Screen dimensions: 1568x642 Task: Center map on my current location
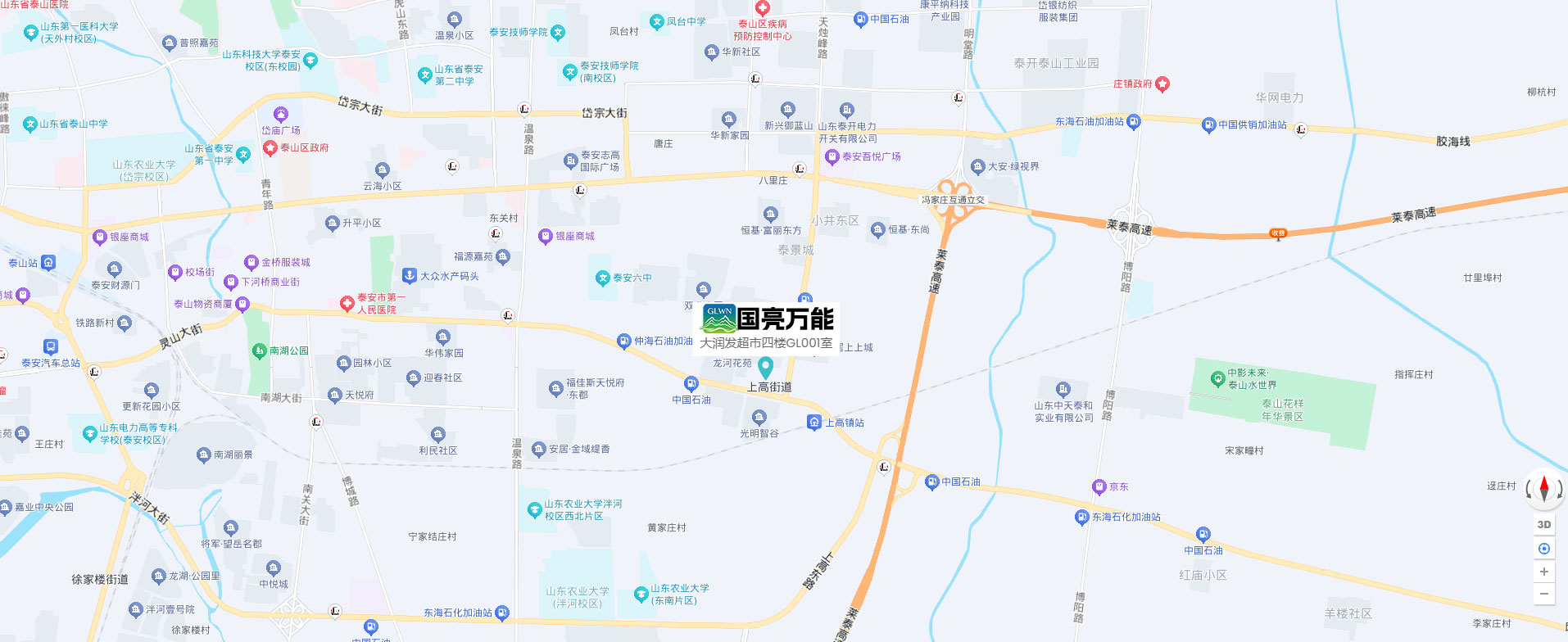coord(1543,549)
